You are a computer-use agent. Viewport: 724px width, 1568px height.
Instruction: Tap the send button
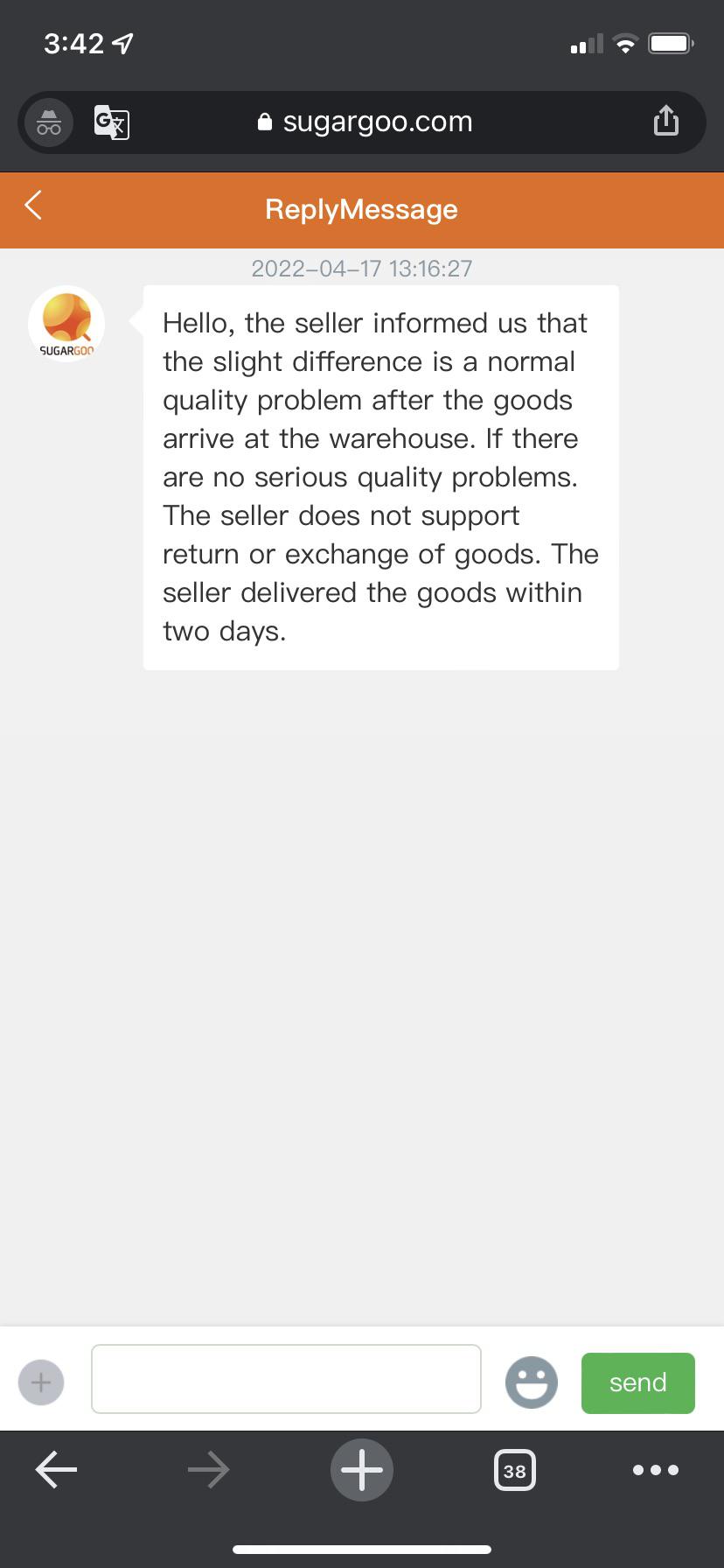pos(637,1382)
